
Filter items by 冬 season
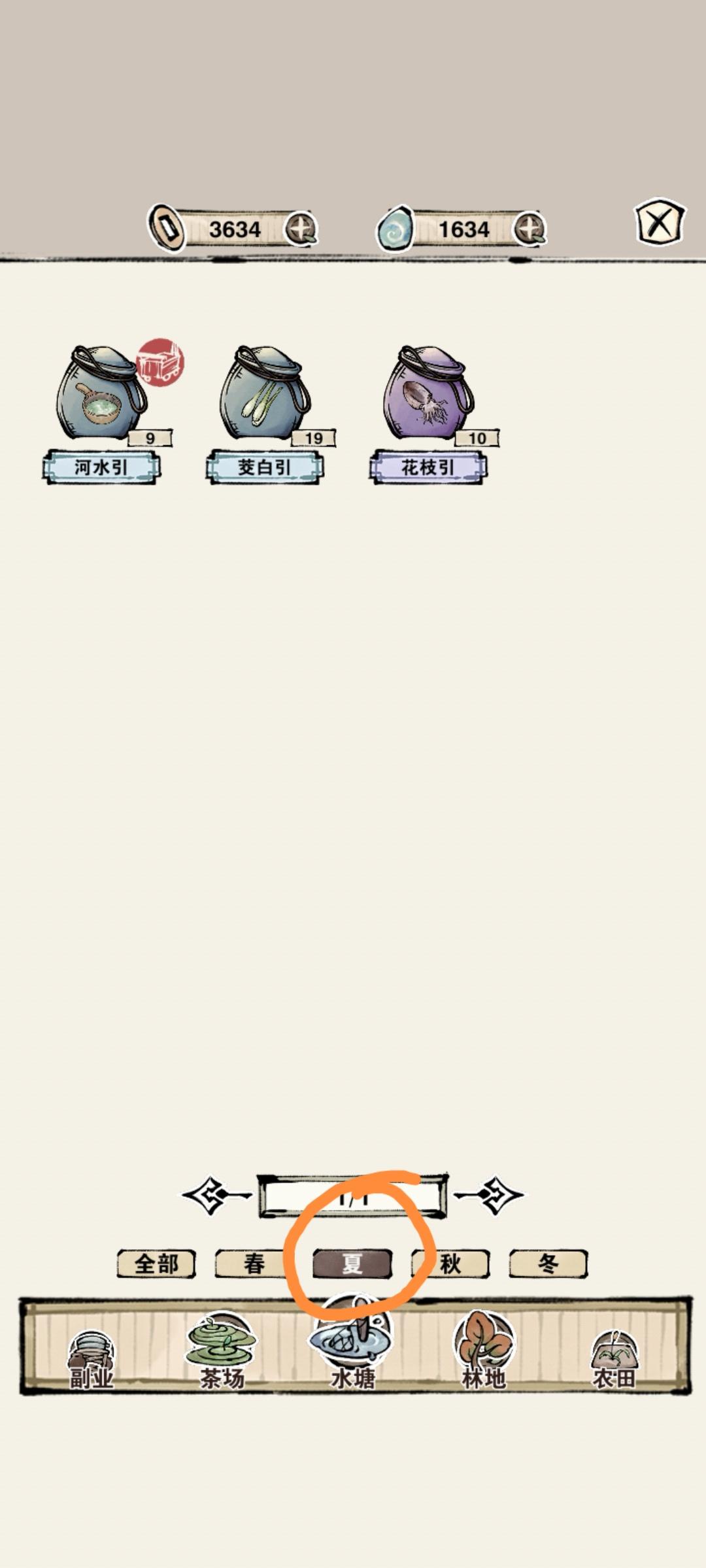(548, 1264)
